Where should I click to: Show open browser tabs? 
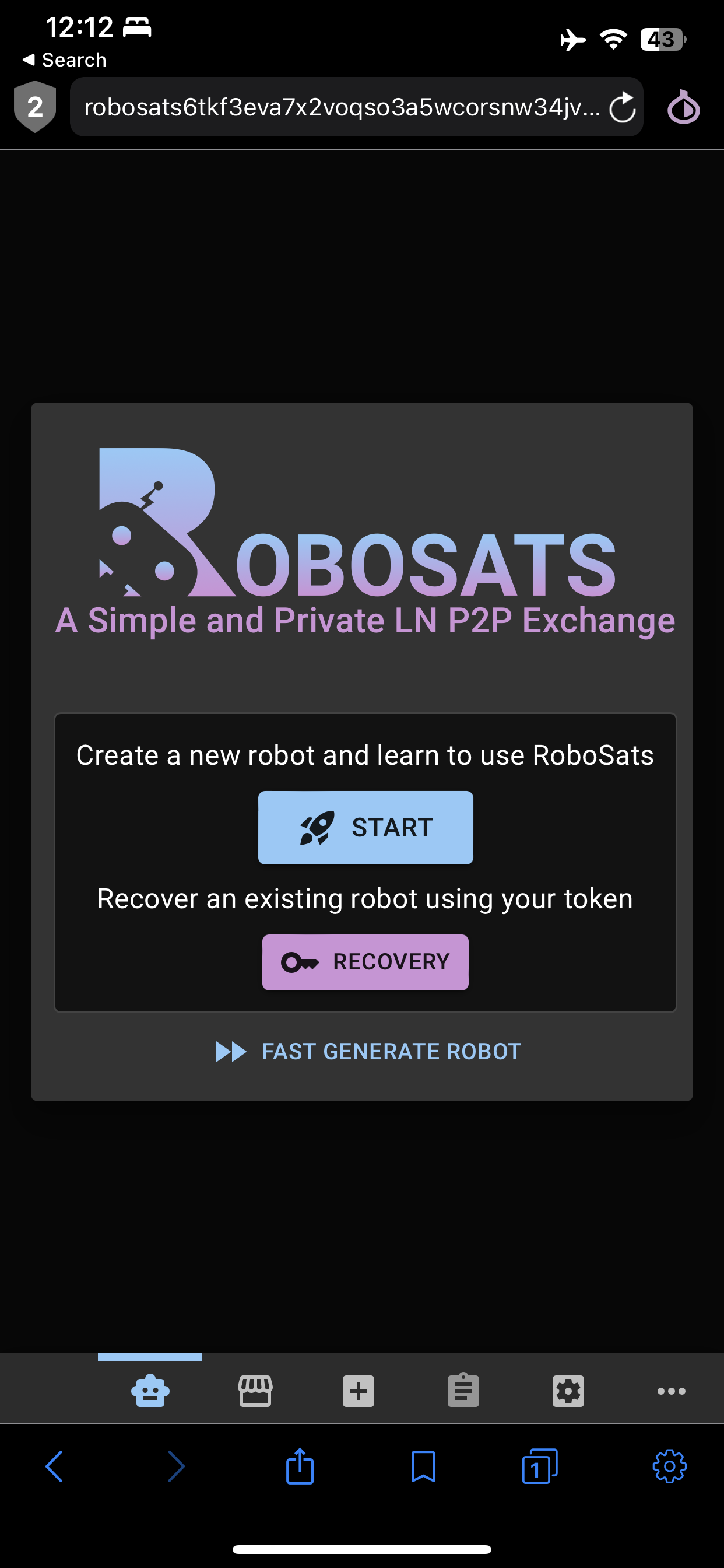[x=540, y=1466]
